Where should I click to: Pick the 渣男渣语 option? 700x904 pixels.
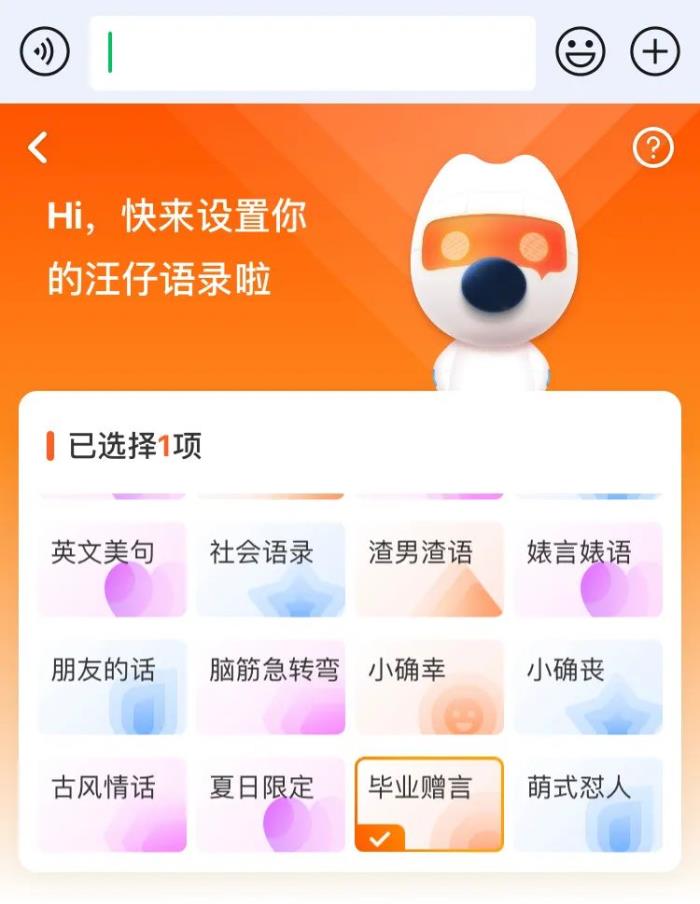pyautogui.click(x=429, y=569)
